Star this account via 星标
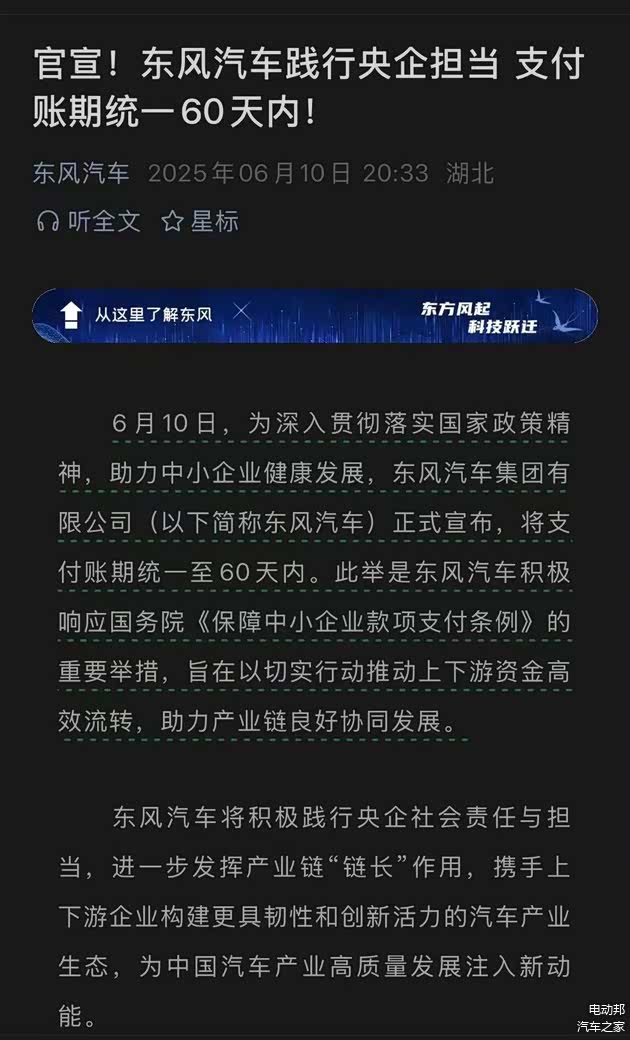 200,221
